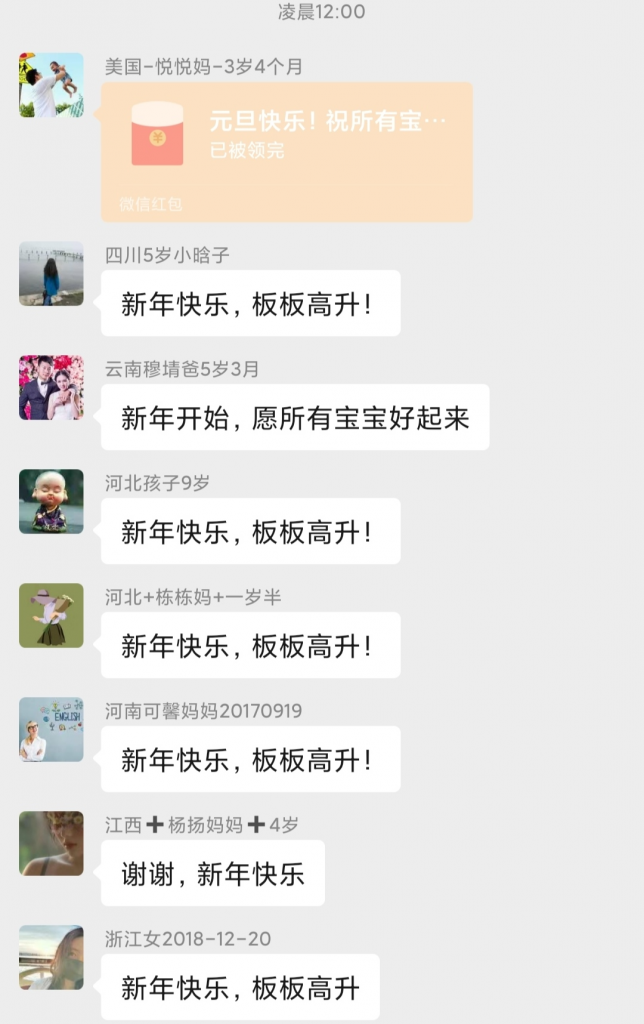Tap 江西杨扬妈妈4岁's avatar

tap(51, 843)
